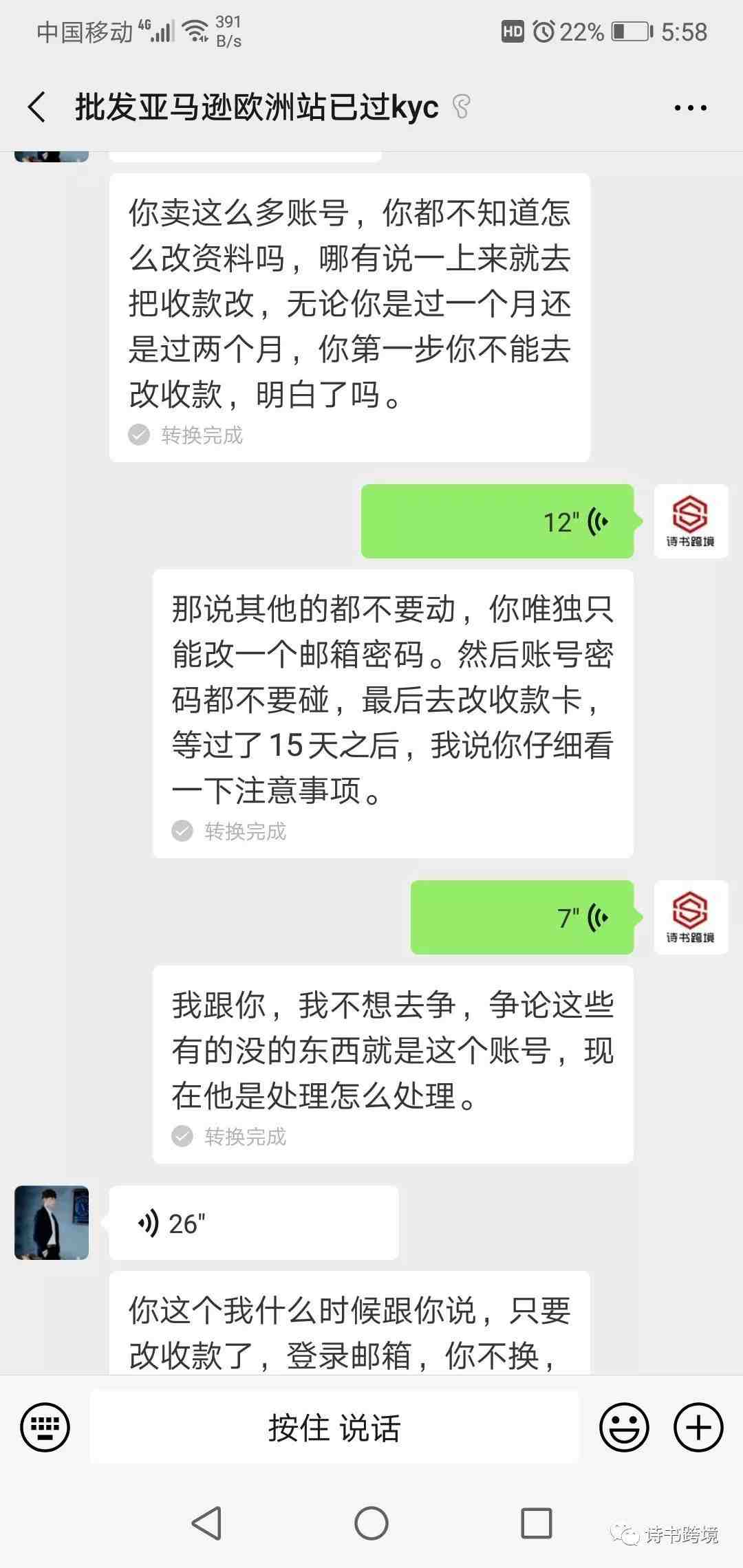Open the emoji picker
743x1568 pixels.
point(624,1428)
